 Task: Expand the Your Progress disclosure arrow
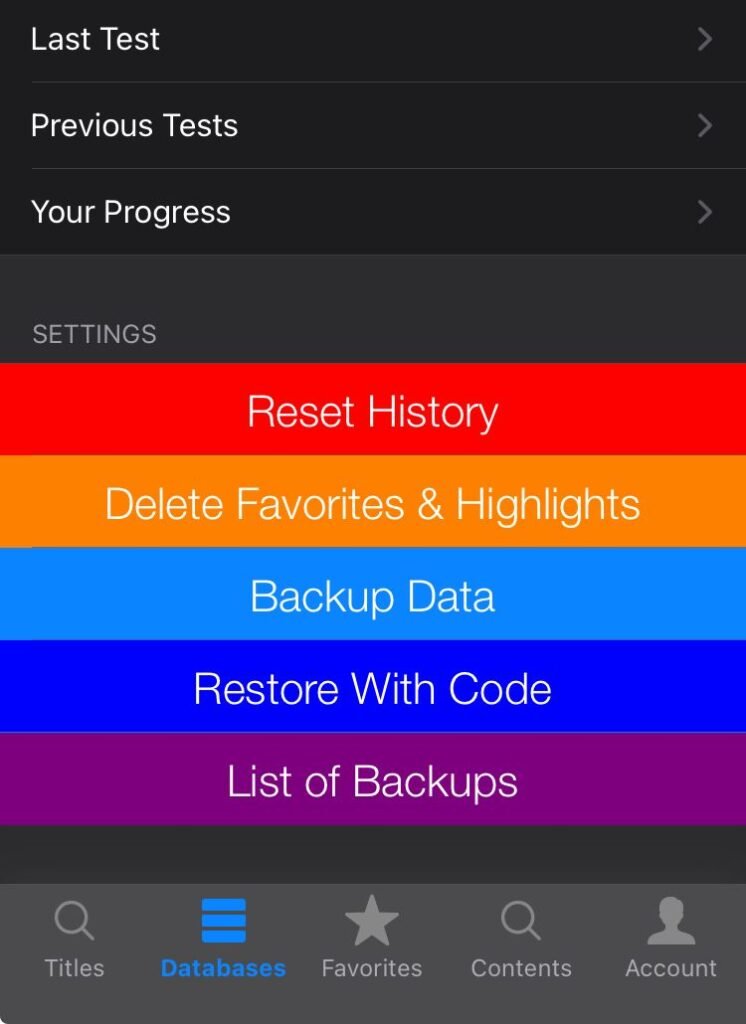click(704, 212)
